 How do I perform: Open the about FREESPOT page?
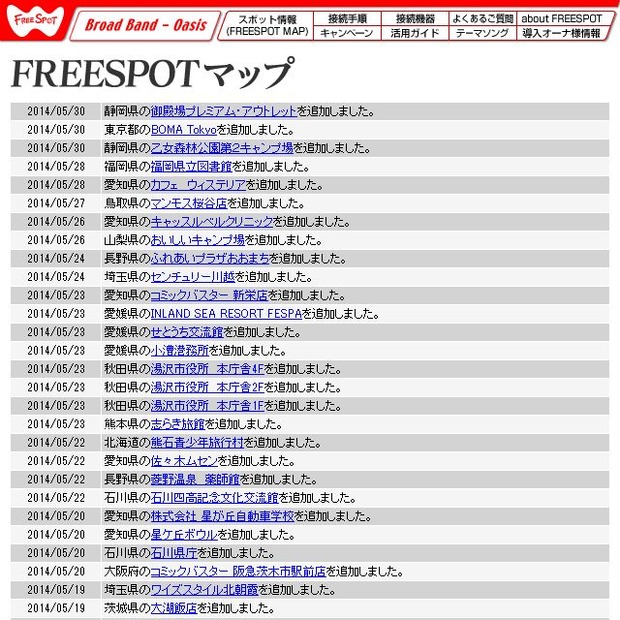click(561, 18)
